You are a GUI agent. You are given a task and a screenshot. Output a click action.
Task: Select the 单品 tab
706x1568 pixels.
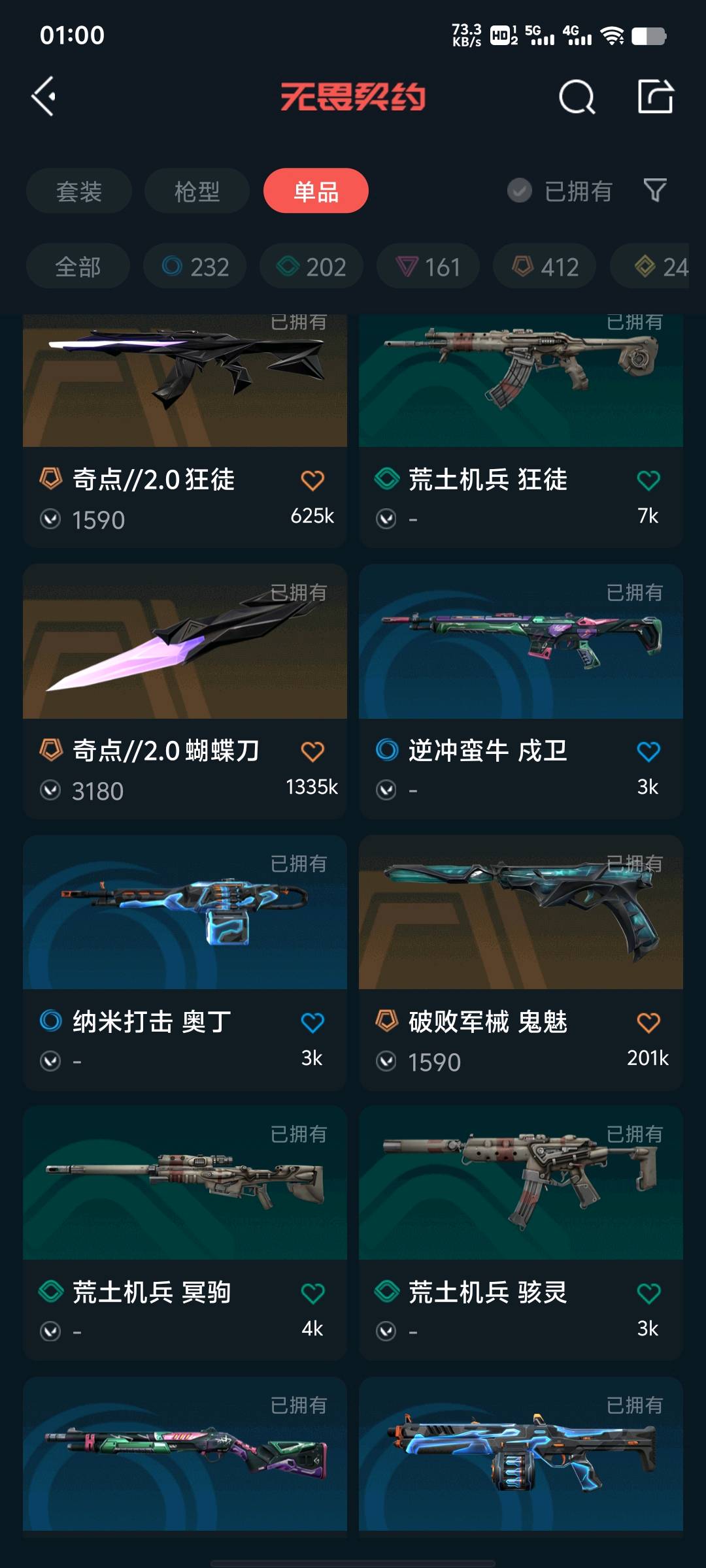pos(316,191)
